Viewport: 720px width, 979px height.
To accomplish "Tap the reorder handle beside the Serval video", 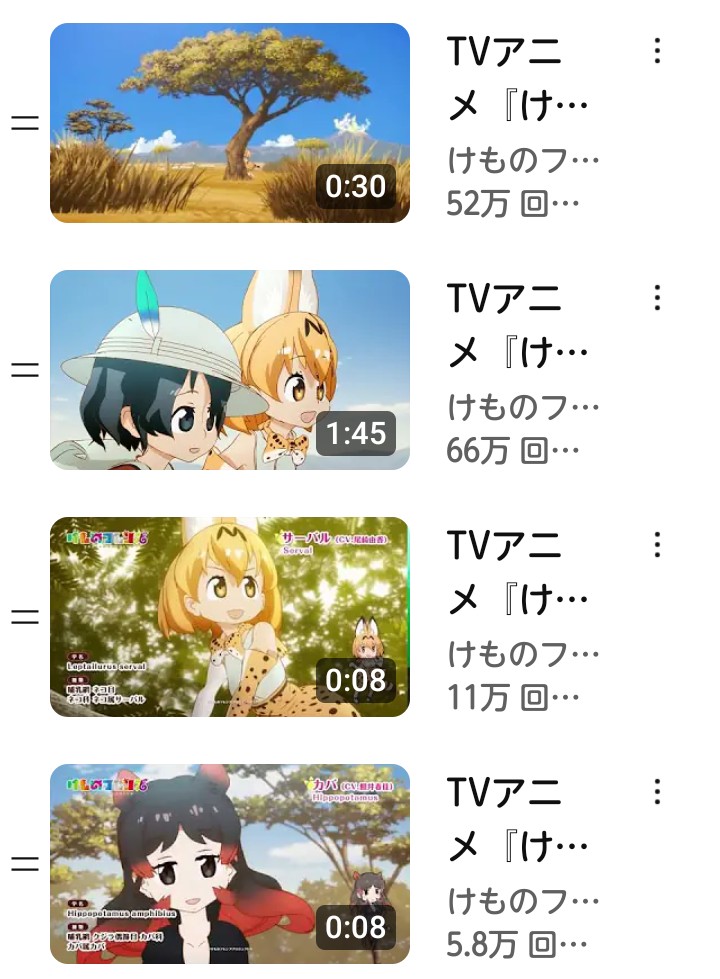I will point(24,617).
